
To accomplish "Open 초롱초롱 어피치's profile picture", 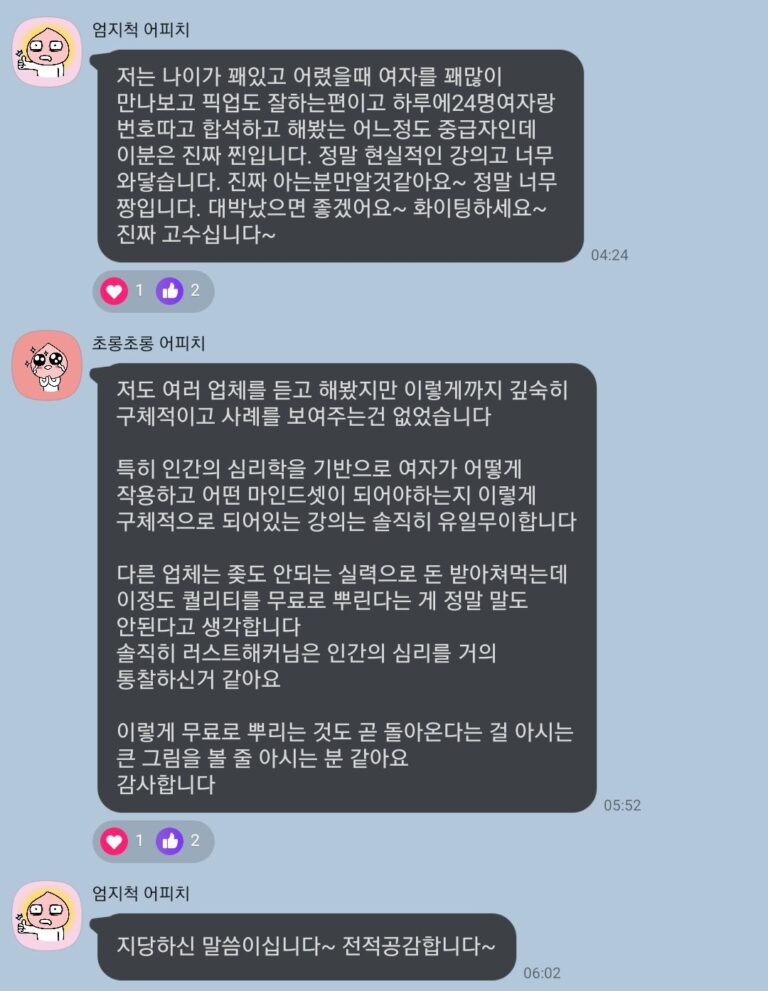I will pyautogui.click(x=46, y=365).
